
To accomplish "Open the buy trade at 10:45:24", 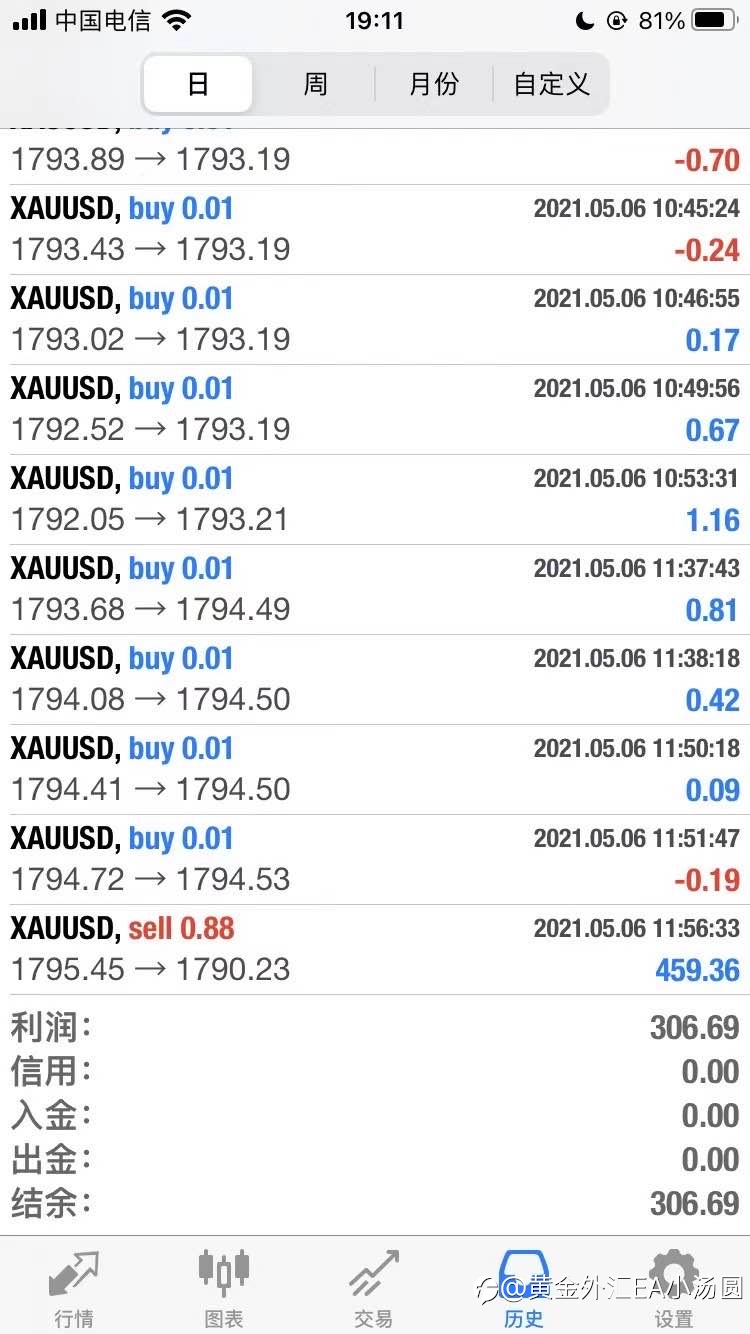I will coord(375,230).
